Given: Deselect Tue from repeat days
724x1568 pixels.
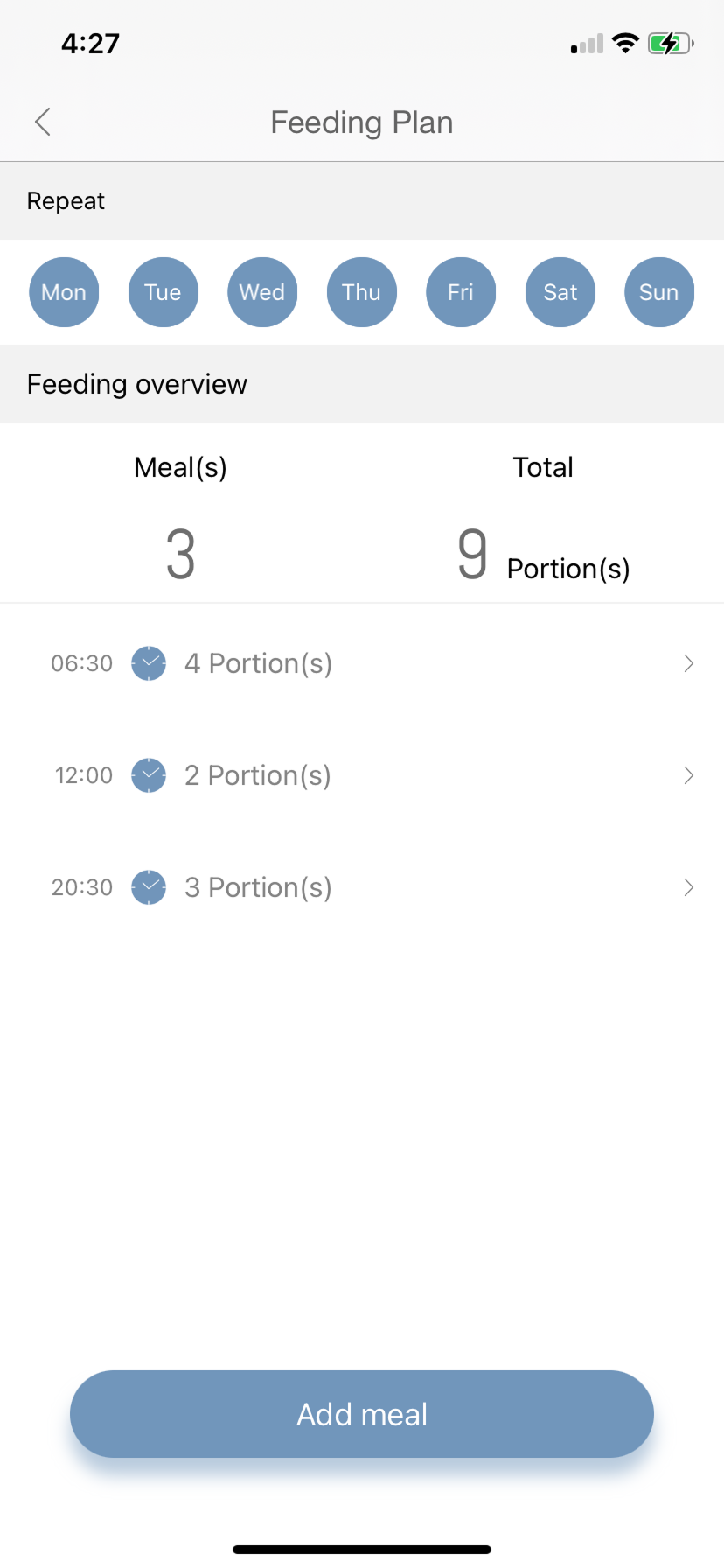Looking at the screenshot, I should coord(164,292).
